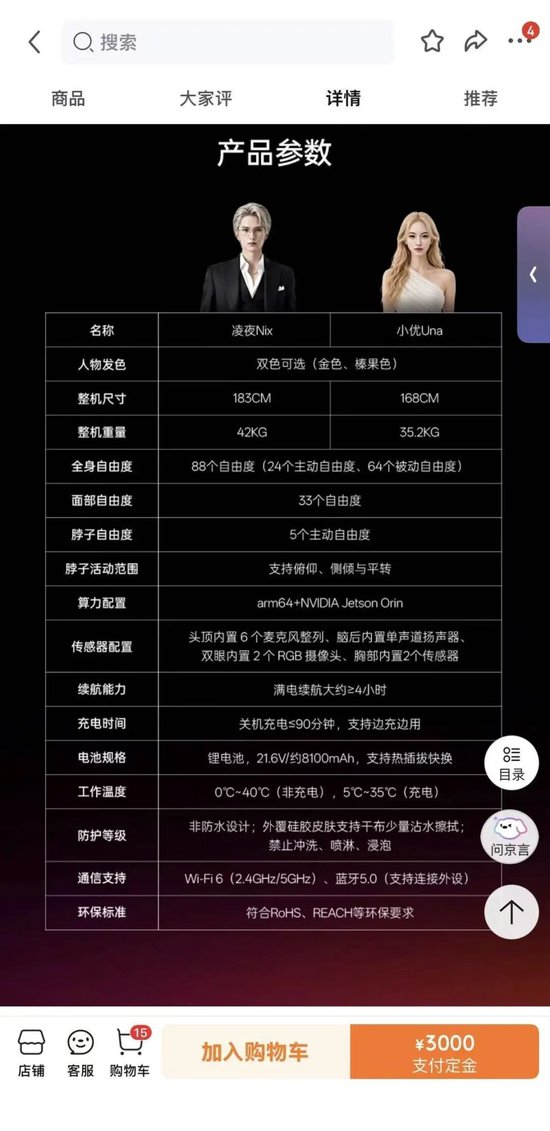The height and width of the screenshot is (1131, 550).
Task: Contact 客服 customer service
Action: tap(81, 1053)
